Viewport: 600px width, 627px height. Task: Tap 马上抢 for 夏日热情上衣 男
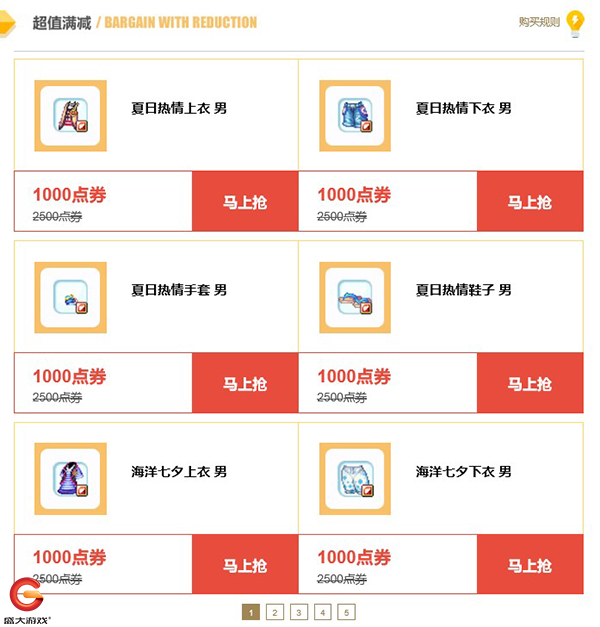(x=245, y=202)
